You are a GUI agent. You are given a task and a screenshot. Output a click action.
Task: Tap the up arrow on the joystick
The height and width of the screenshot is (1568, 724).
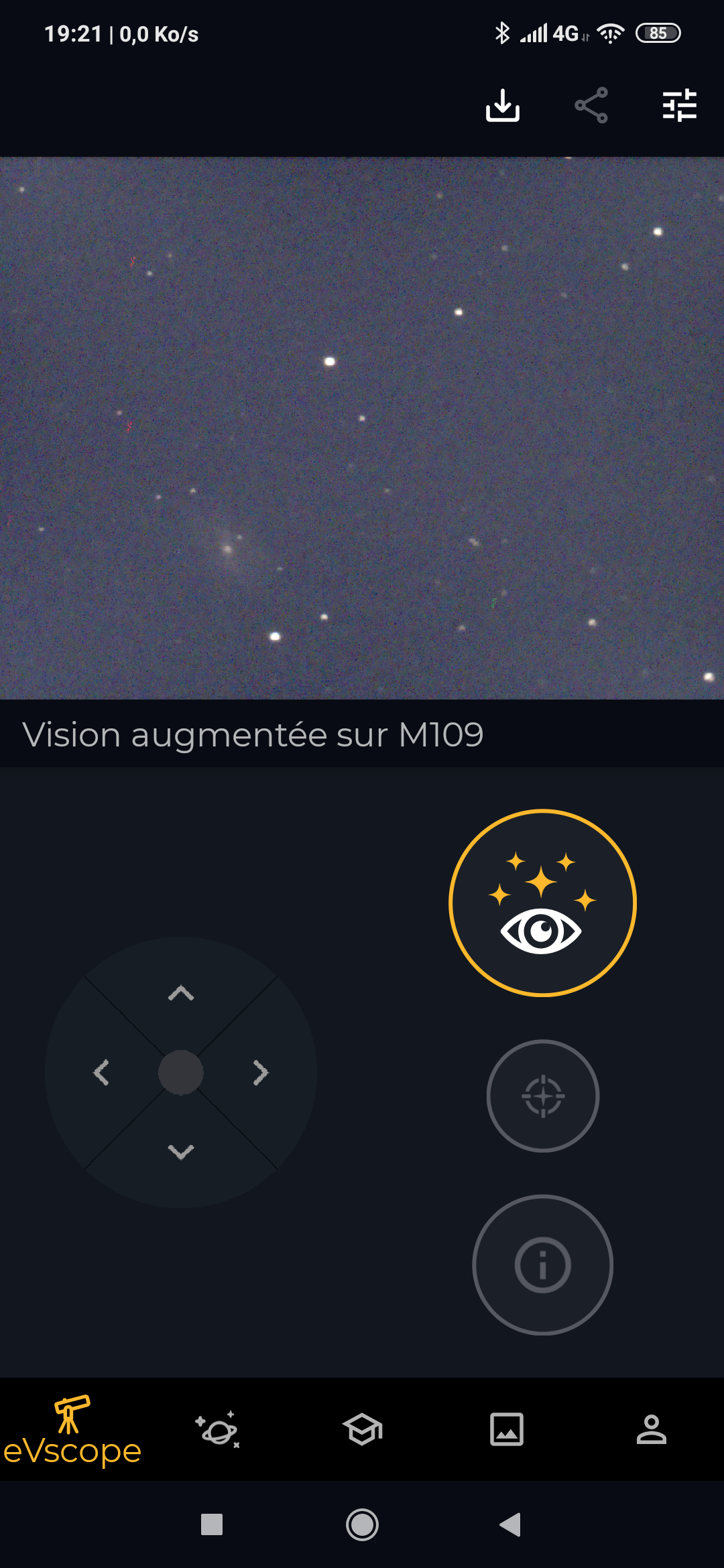coord(181,993)
